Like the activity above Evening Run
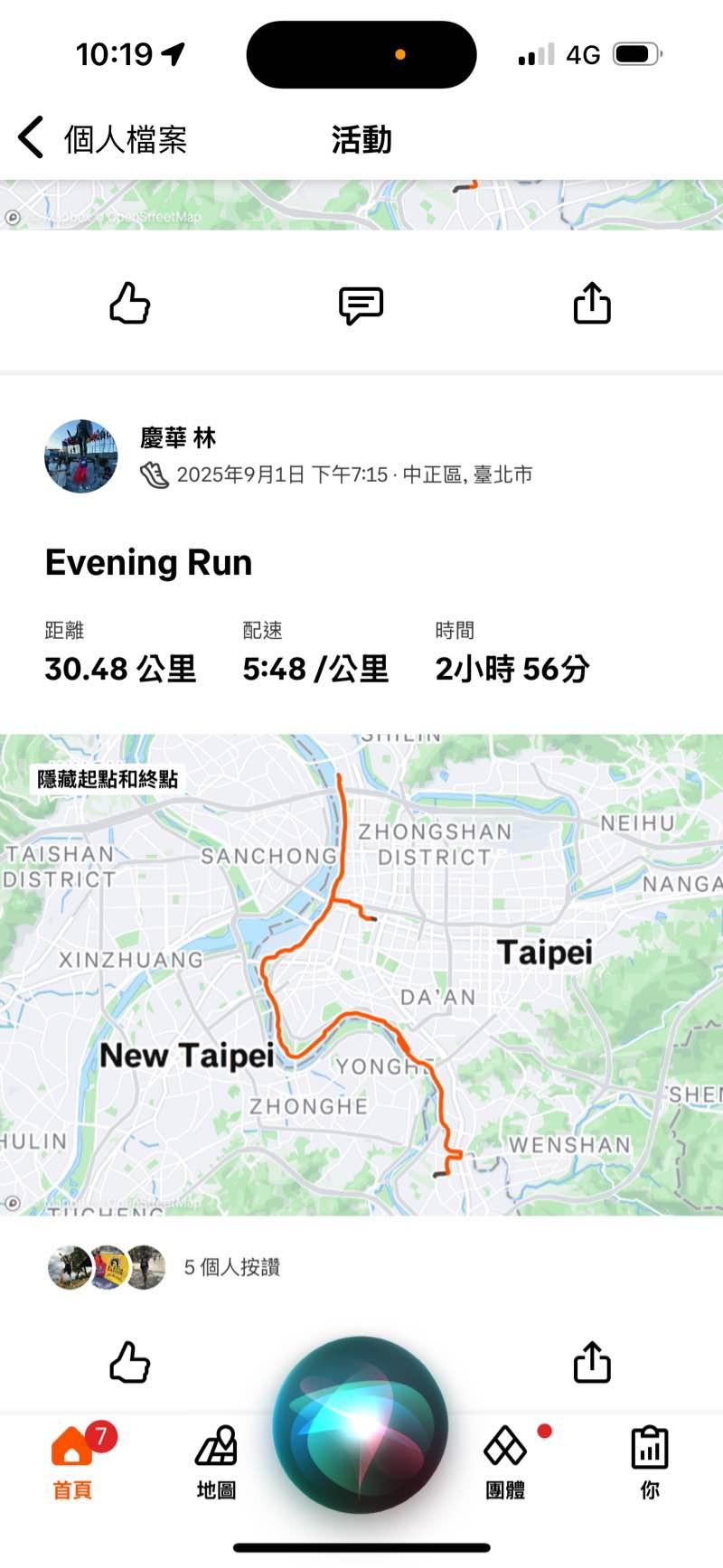Screen dimensions: 723x1568 tap(130, 304)
